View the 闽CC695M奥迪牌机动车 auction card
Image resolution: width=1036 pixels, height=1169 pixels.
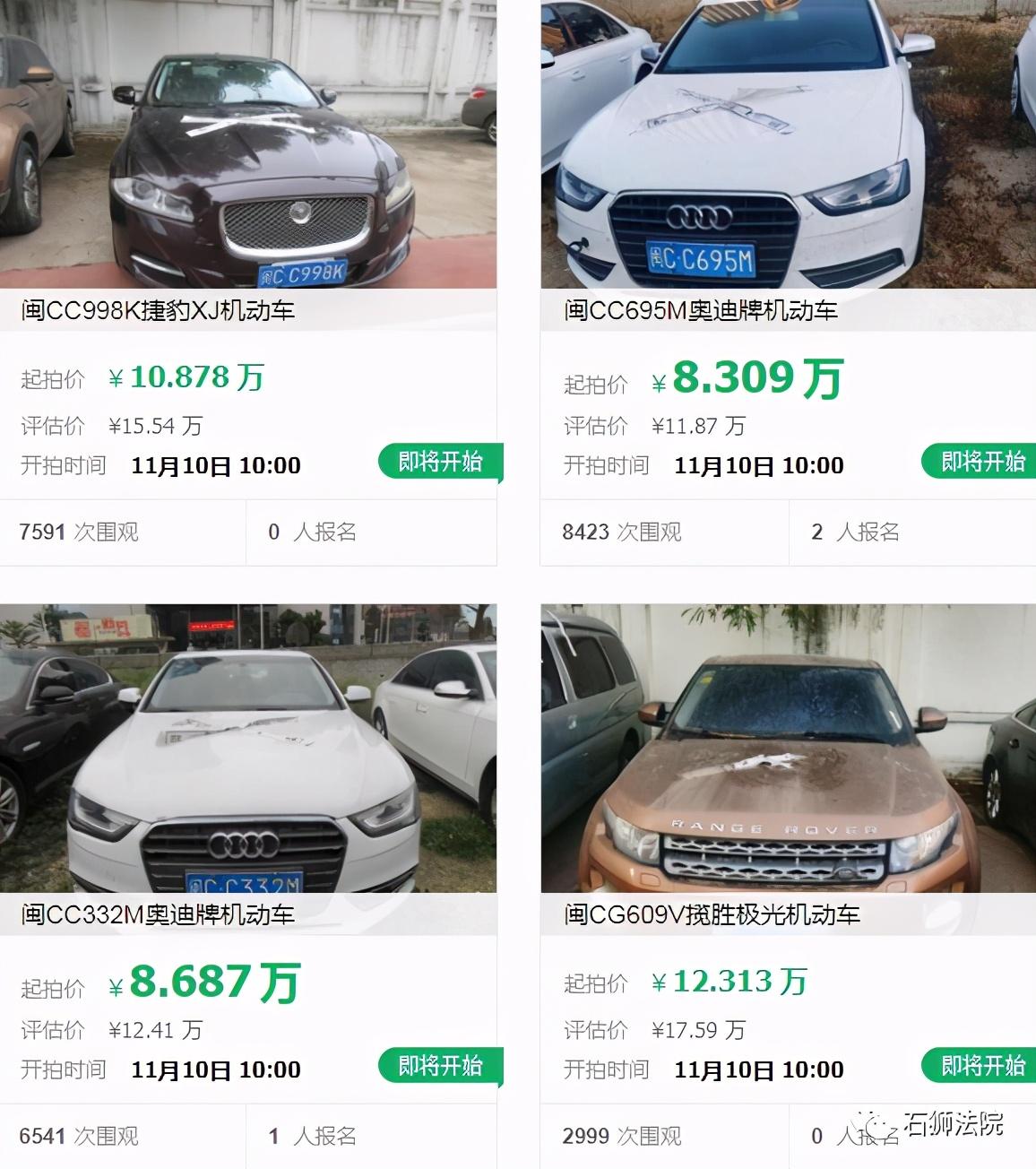701,310
